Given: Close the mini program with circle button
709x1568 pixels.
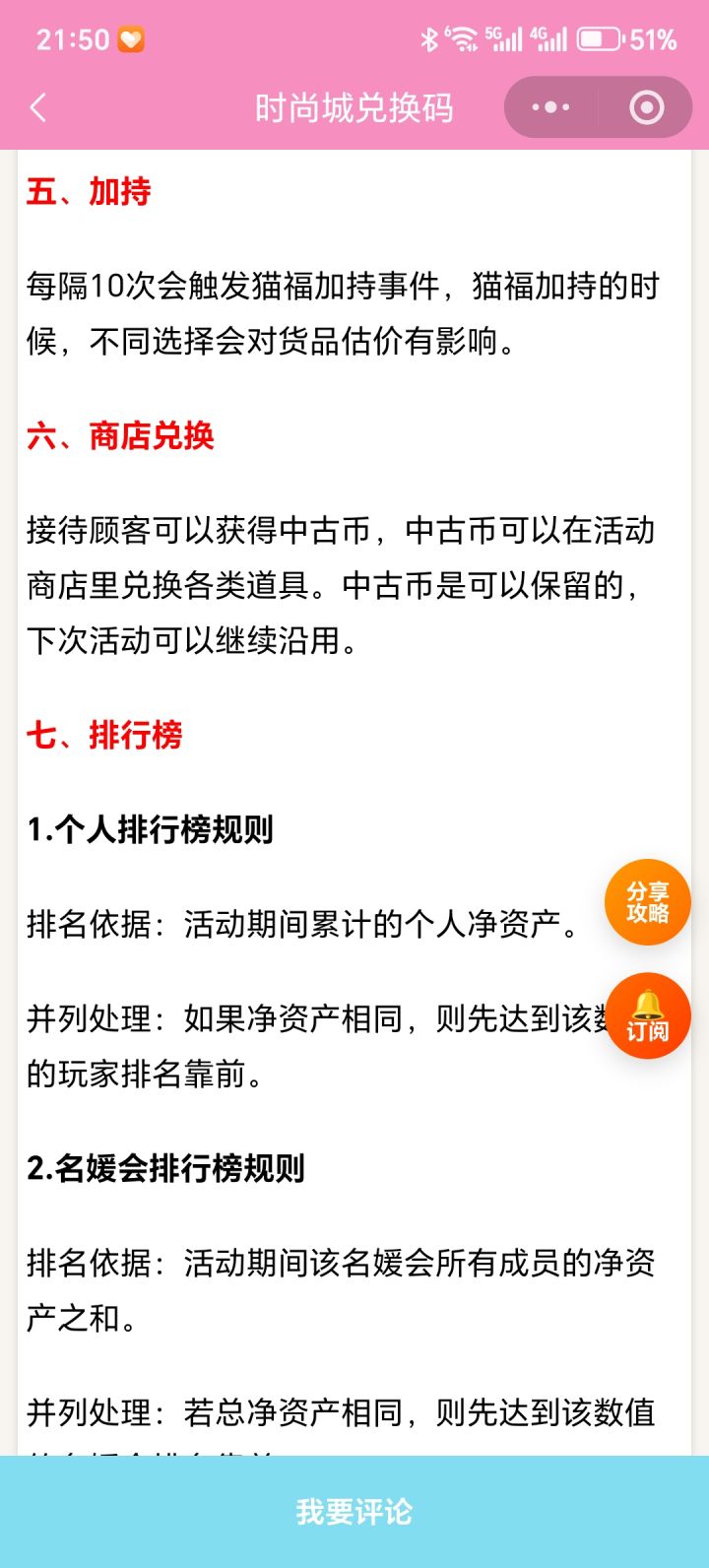Looking at the screenshot, I should click(x=646, y=107).
